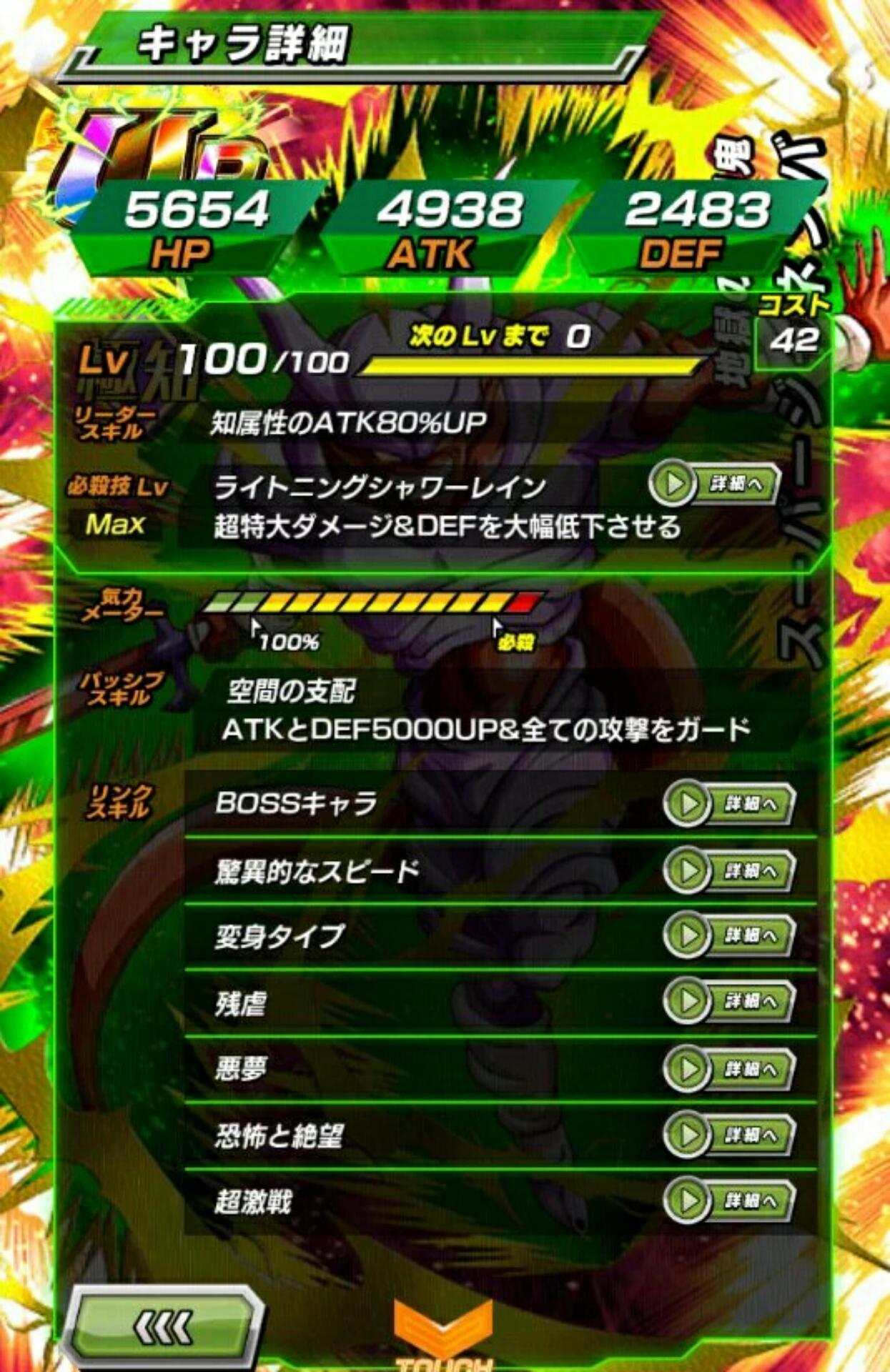View details of BOSSキャラ link skill
The image size is (890, 1372).
(x=729, y=804)
